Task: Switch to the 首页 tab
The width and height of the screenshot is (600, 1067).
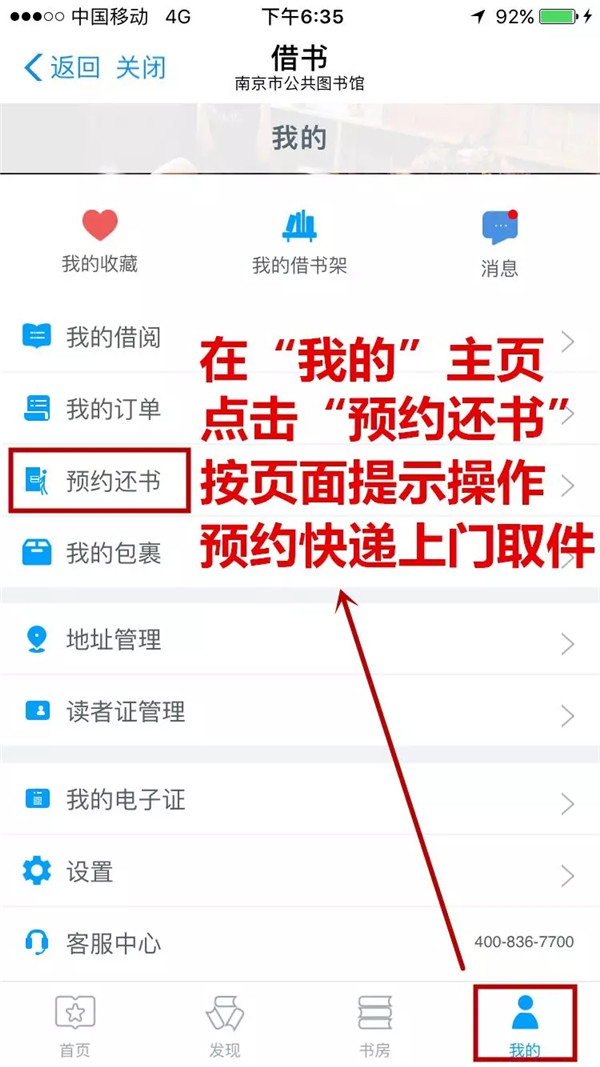Action: [75, 1025]
